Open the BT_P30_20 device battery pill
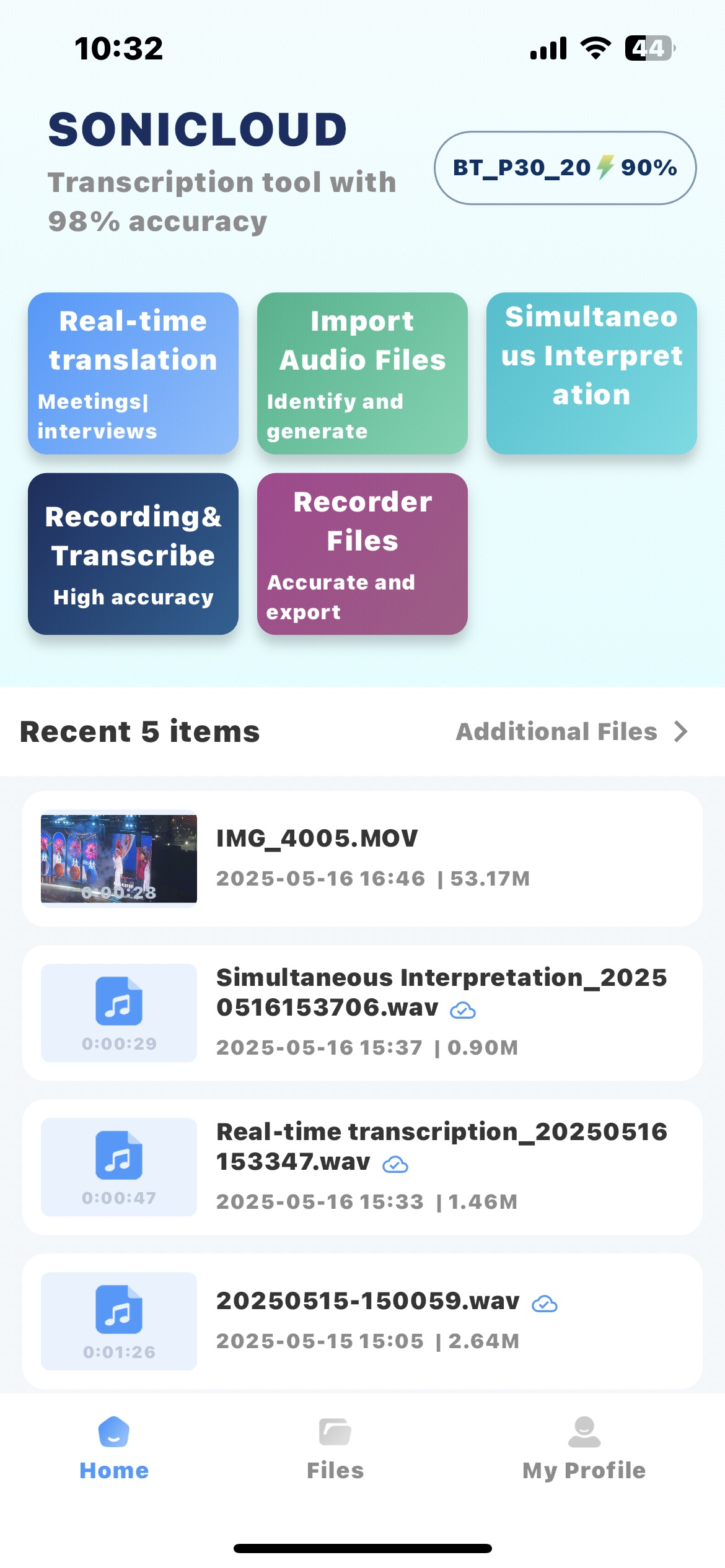725x1568 pixels. coord(565,167)
